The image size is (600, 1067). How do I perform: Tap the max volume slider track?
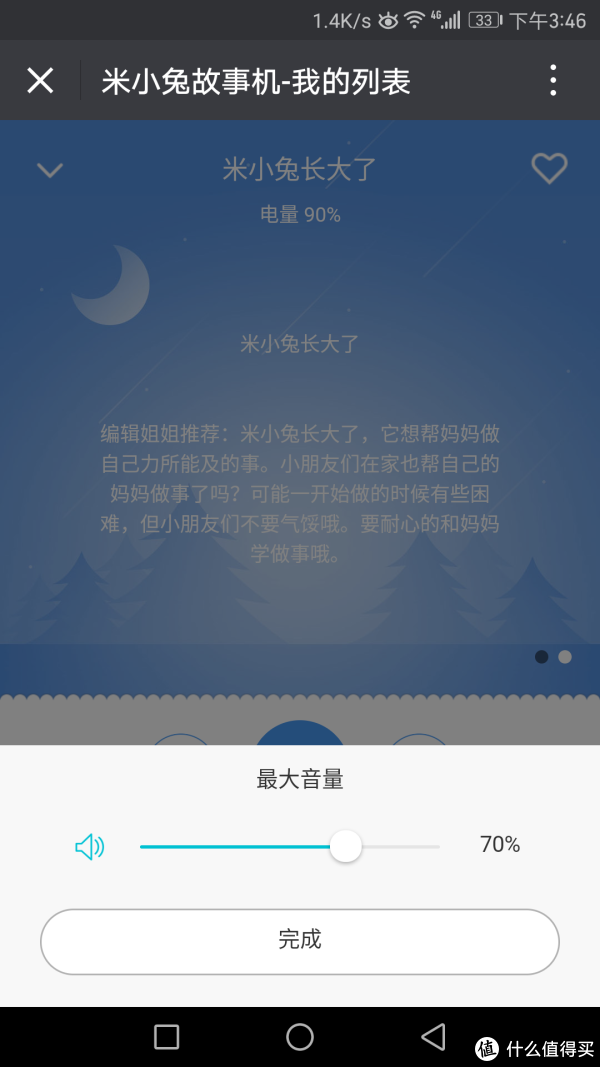point(290,846)
